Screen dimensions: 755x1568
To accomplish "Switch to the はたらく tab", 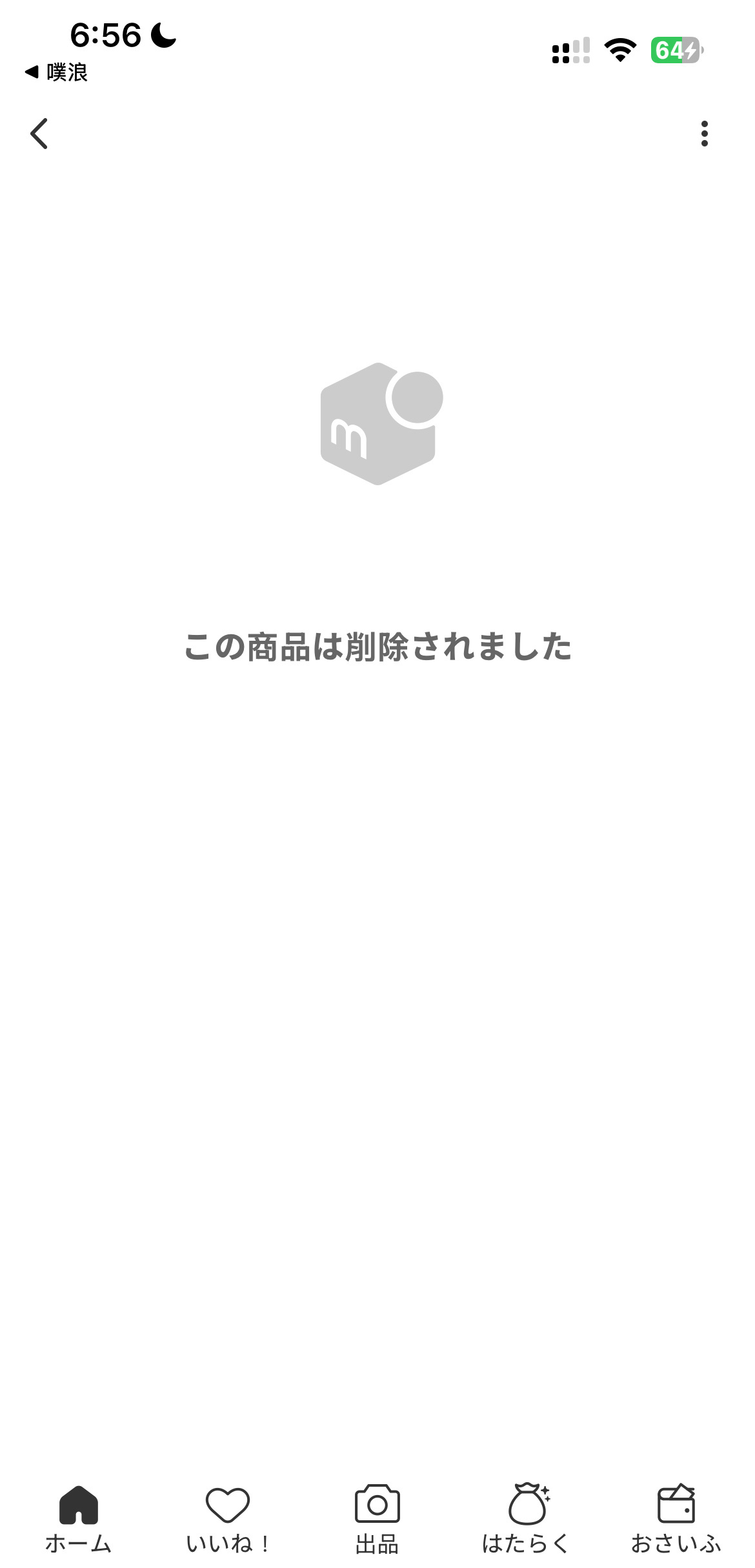I will point(527,1516).
